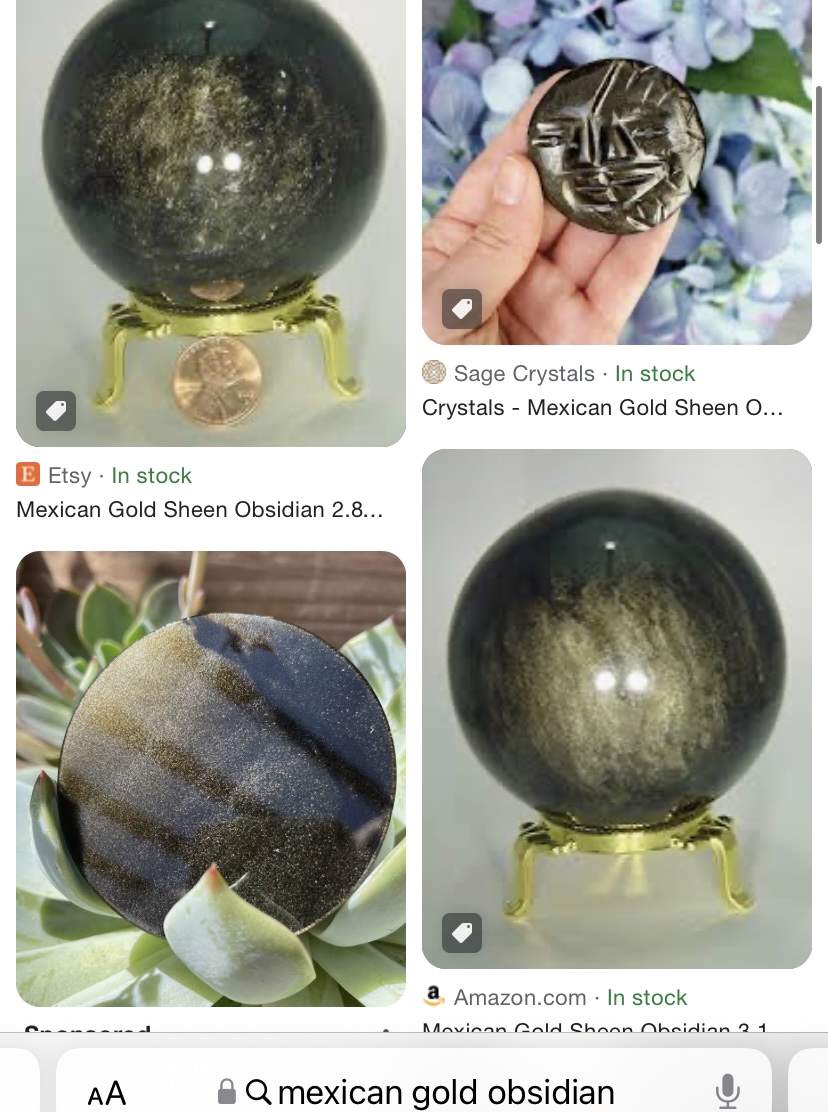Open the Etsy gold sheen obsidian sphere image

coord(211,220)
